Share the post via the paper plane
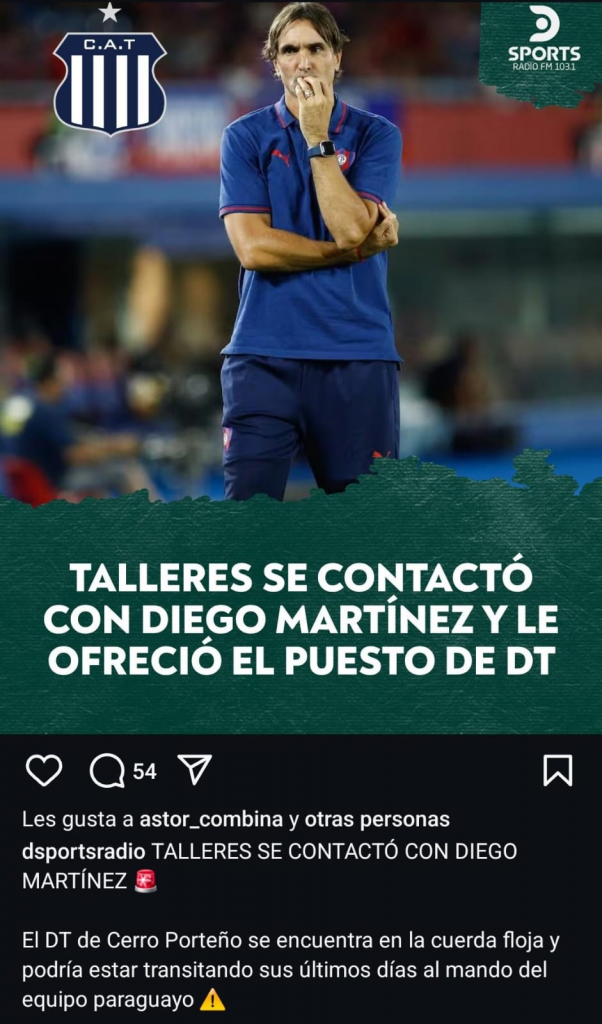The height and width of the screenshot is (1024, 602). click(x=195, y=768)
